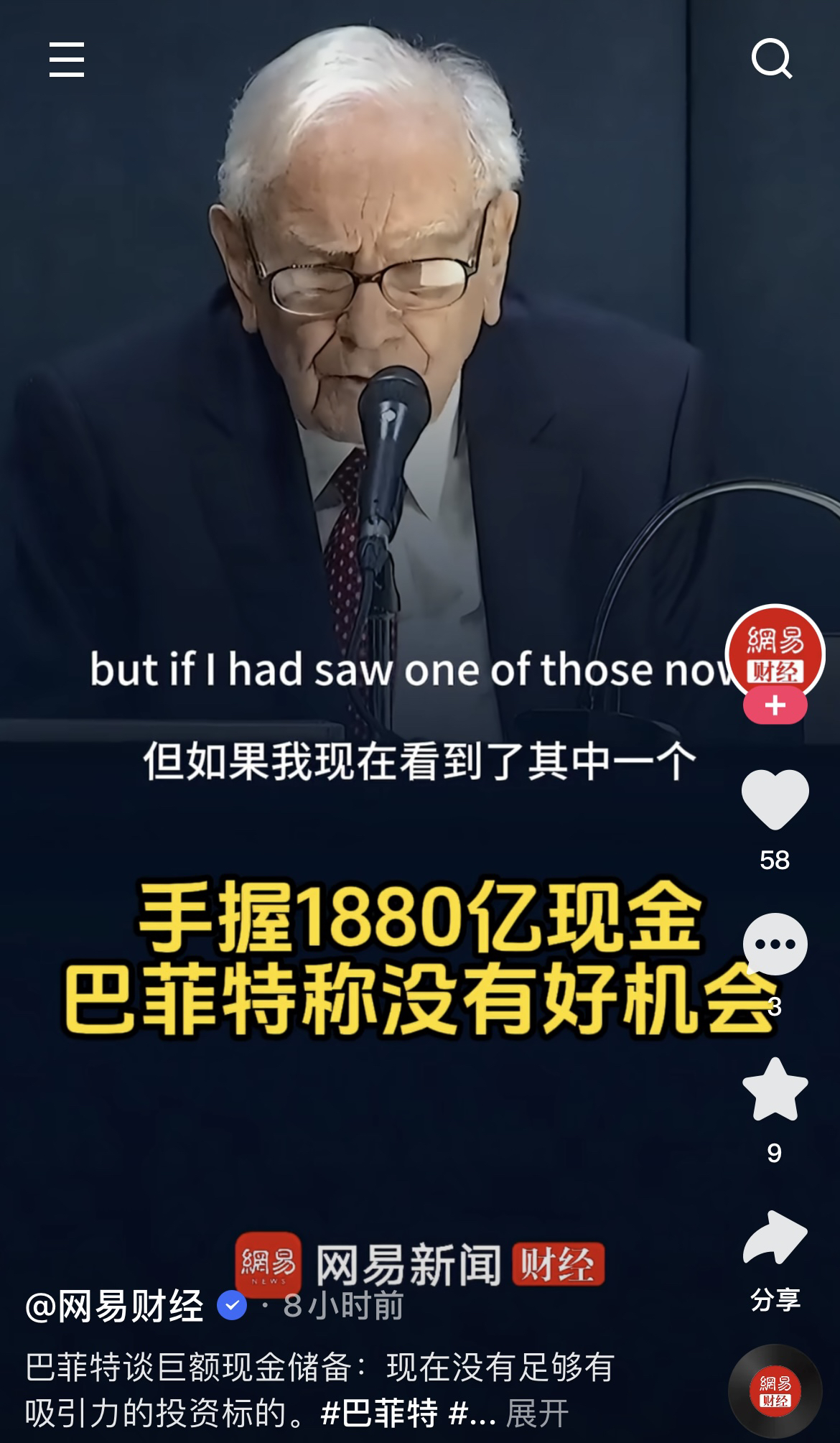
Task: Add this video to favorites
Action: coord(775,1090)
